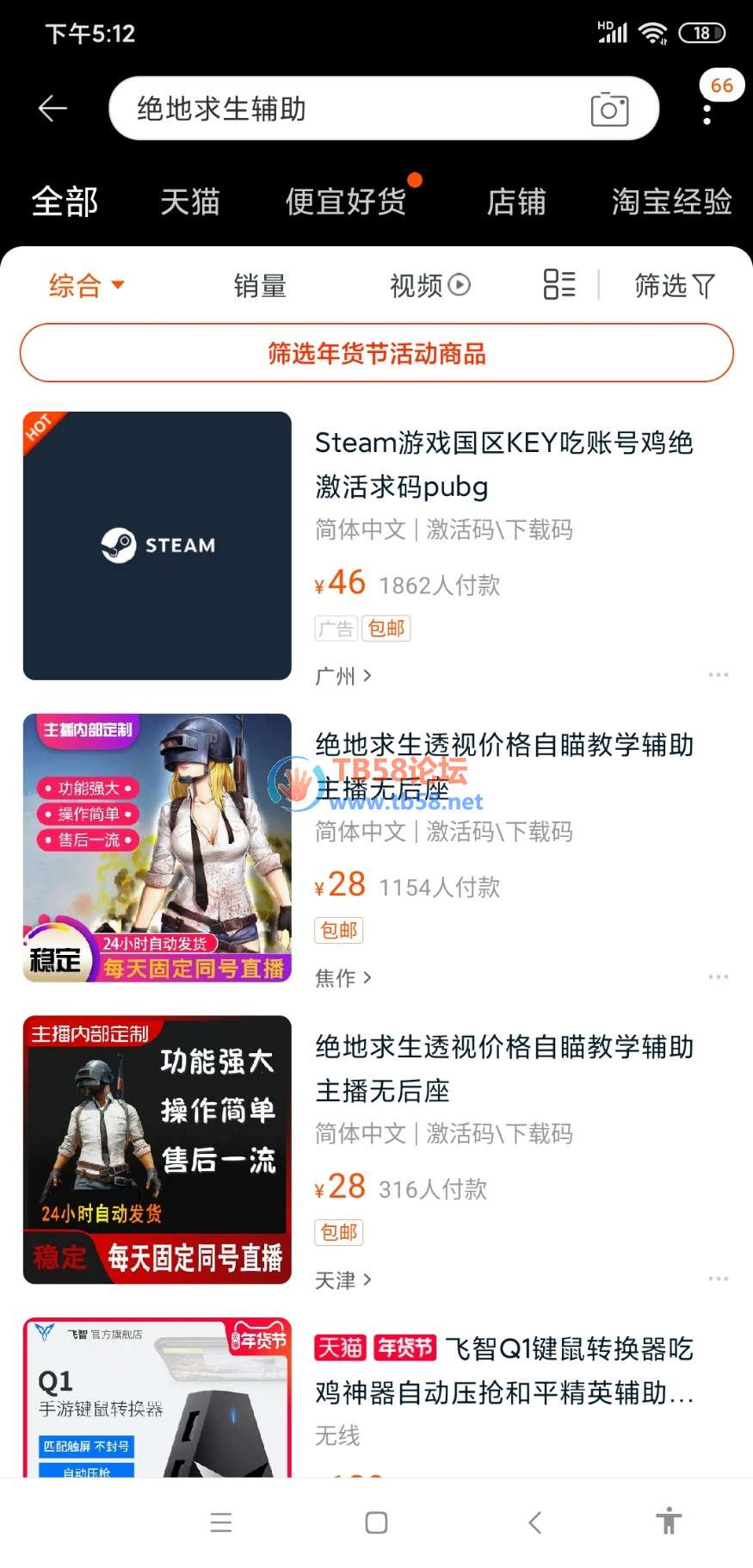Open the 焦作 seller location link
The width and height of the screenshot is (753, 1568).
(x=343, y=977)
